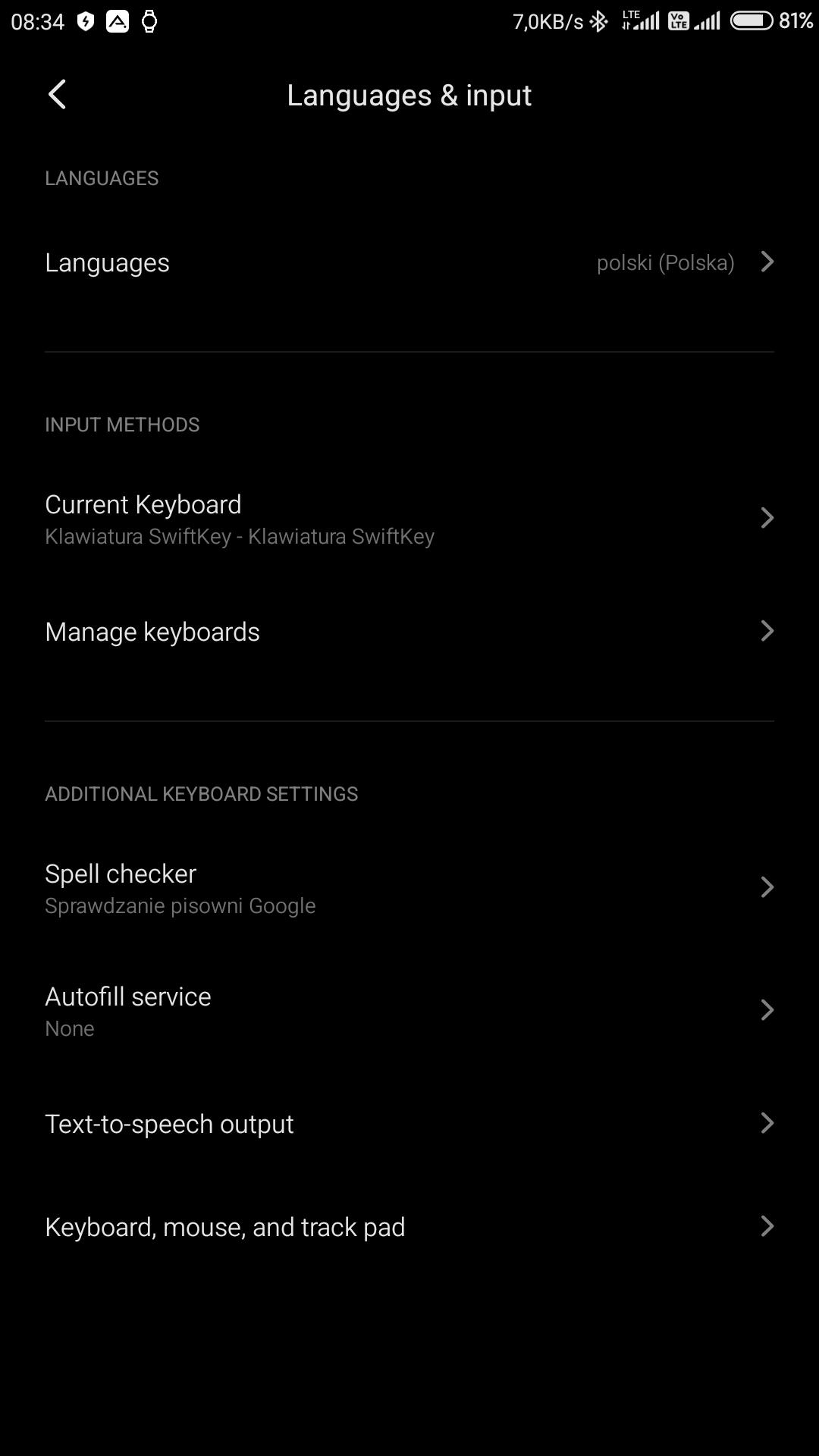Screen dimensions: 819x1456
Task: Open Text-to-speech output
Action: pos(409,1124)
